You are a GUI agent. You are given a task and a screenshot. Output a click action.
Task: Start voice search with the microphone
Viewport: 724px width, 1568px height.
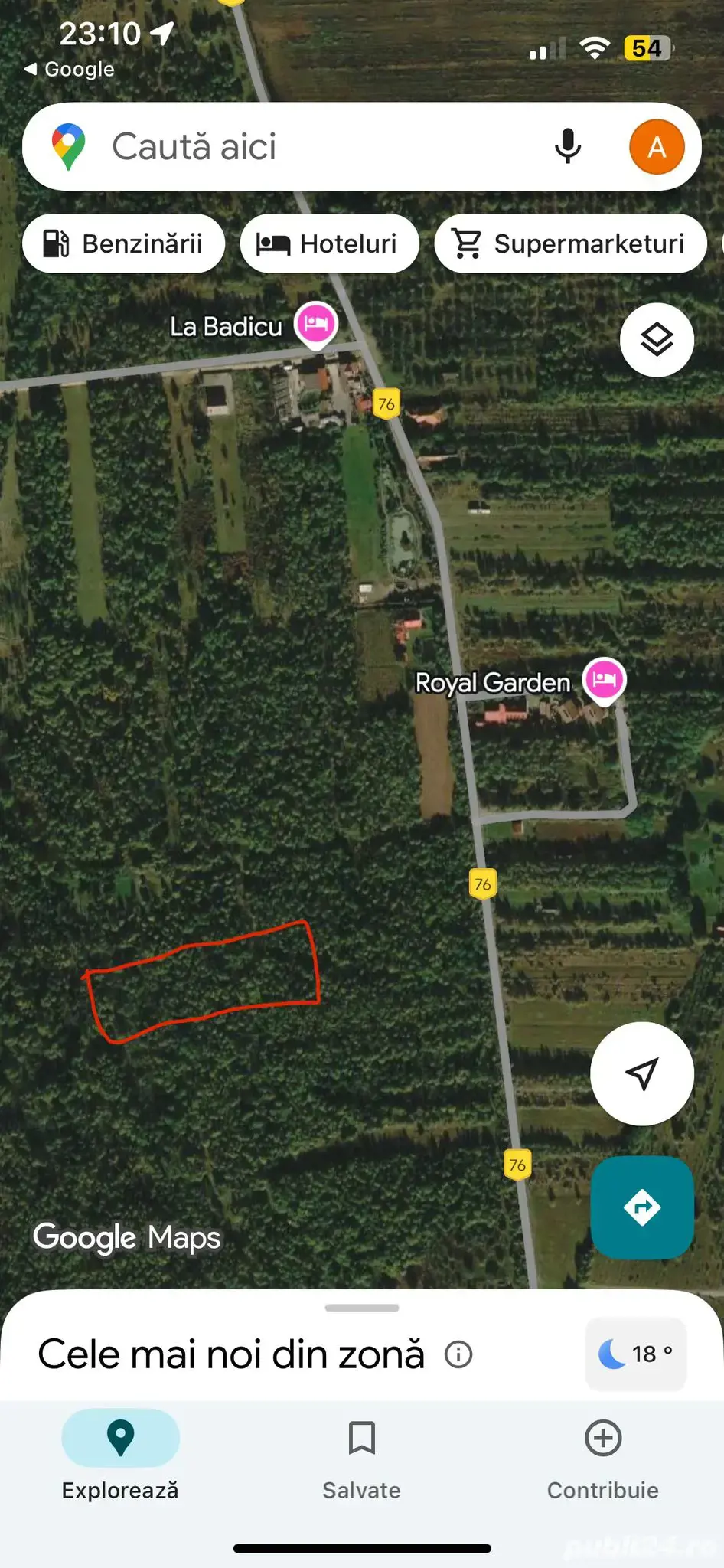point(567,146)
